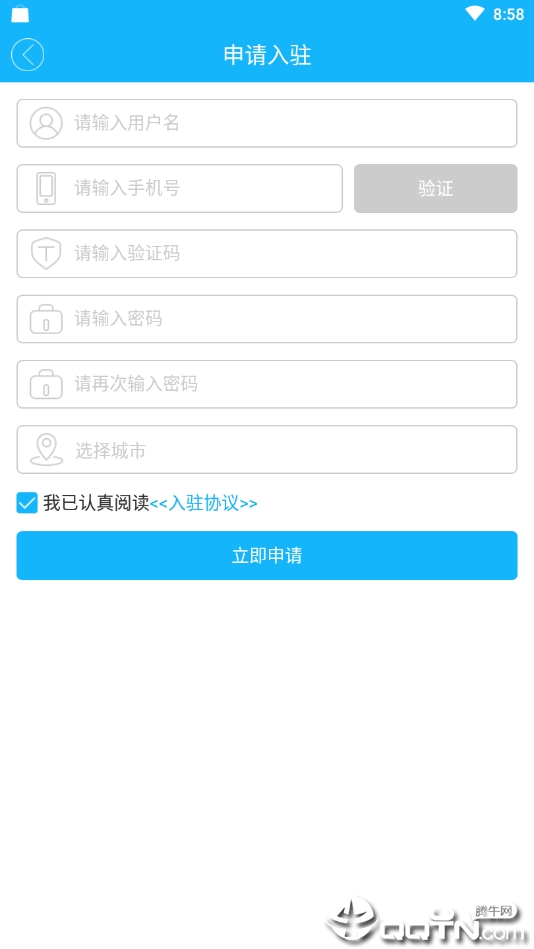Open the 选择城市 city picker
This screenshot has height=949, width=534.
coord(267,450)
